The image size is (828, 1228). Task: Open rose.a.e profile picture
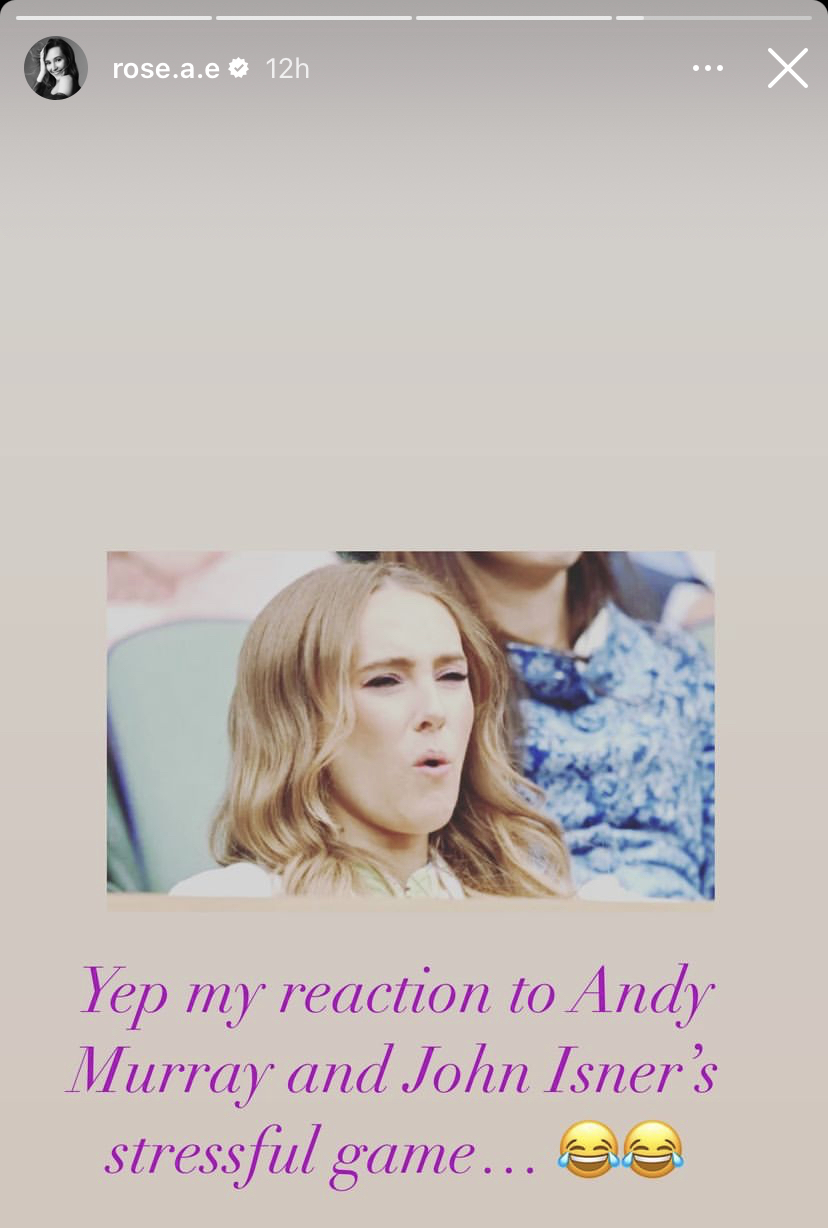[56, 69]
